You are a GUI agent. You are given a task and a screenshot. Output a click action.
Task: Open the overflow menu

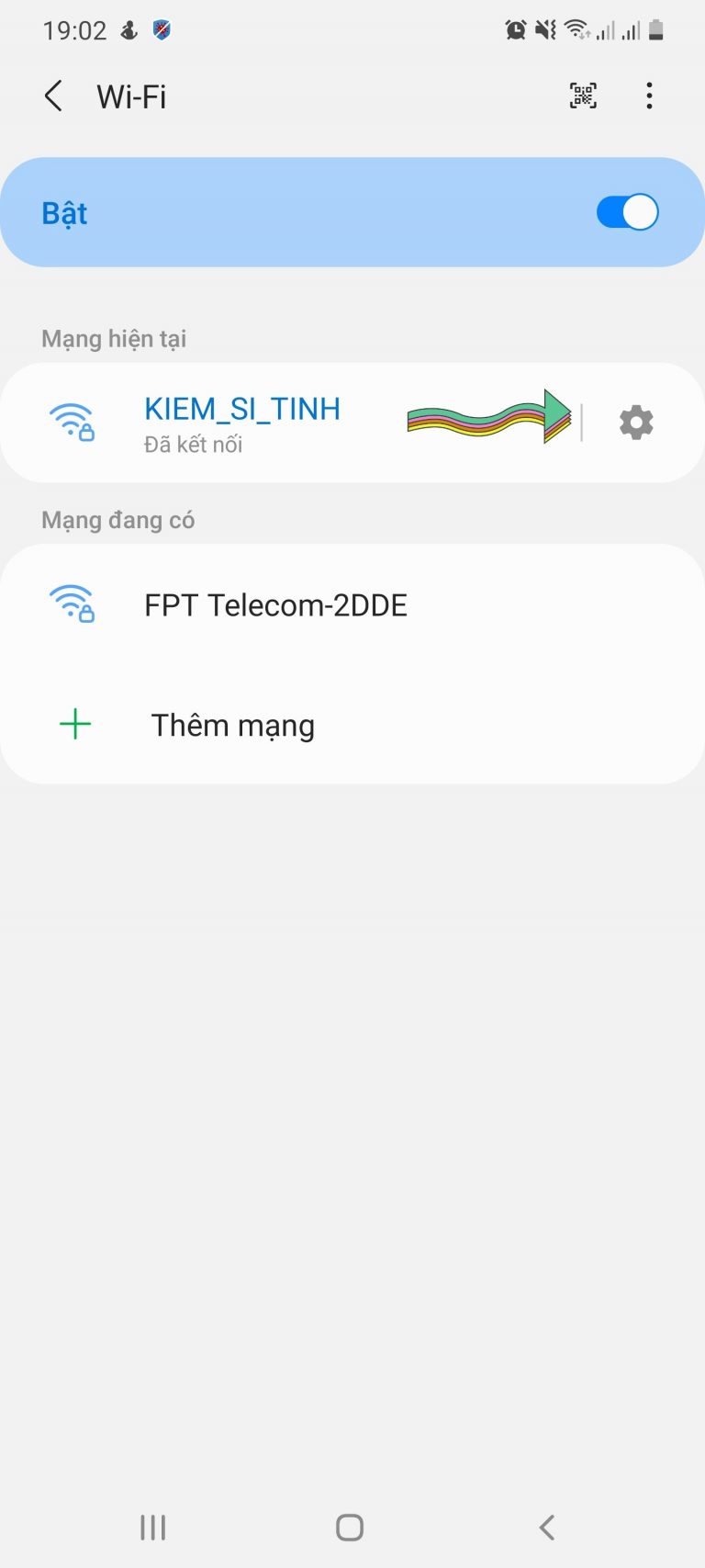pyautogui.click(x=649, y=96)
